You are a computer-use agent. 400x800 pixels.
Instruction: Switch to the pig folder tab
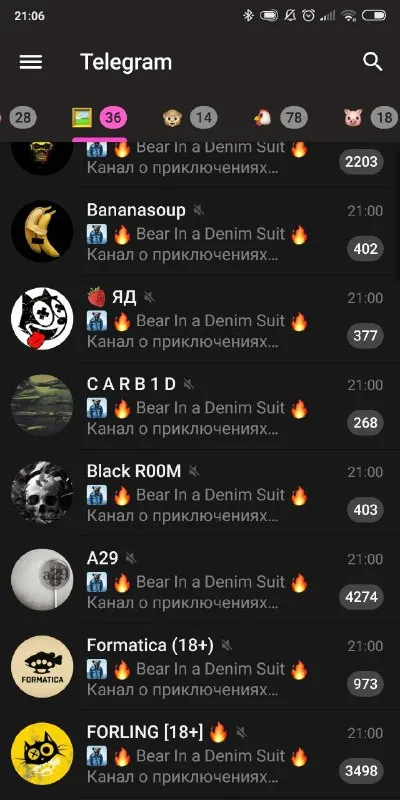tap(370, 118)
